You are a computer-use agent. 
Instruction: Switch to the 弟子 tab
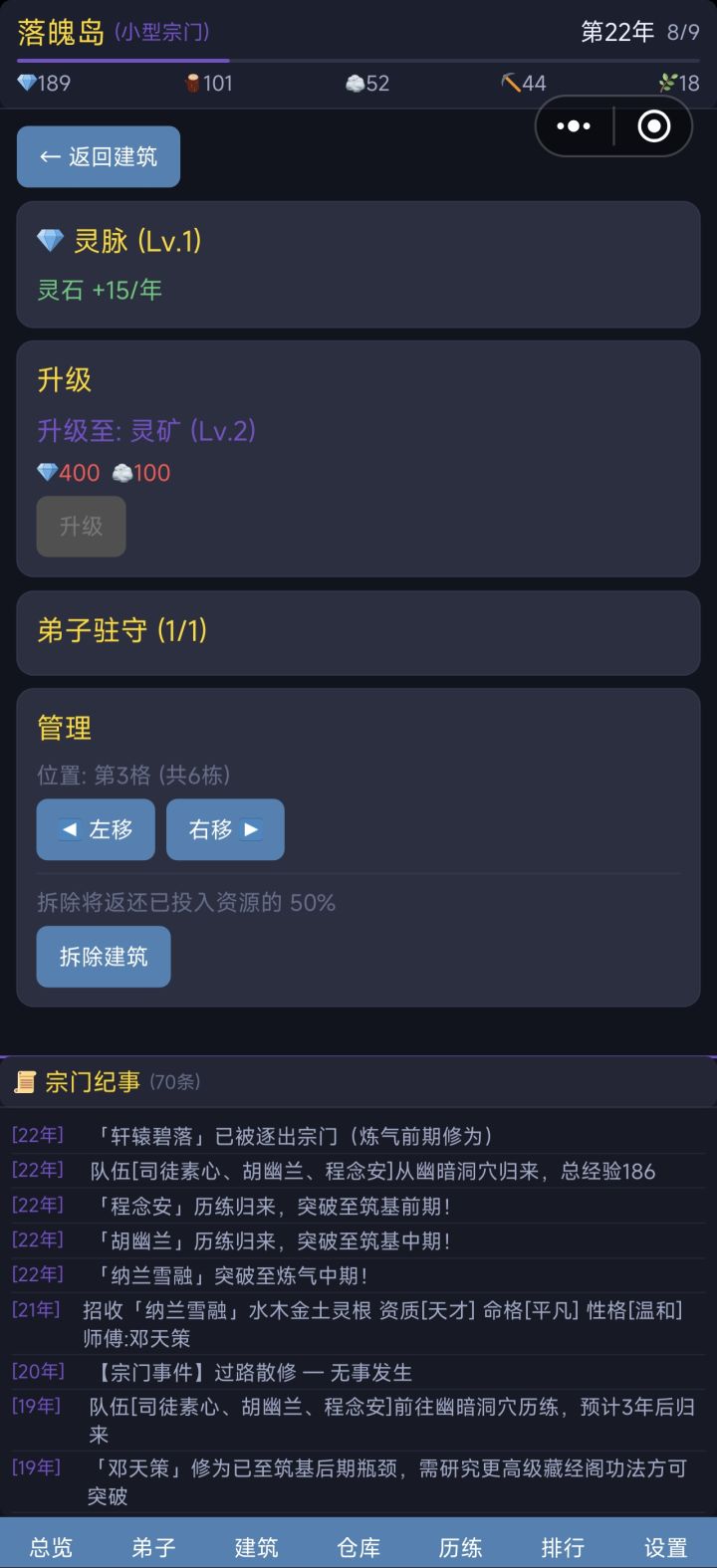(152, 1544)
